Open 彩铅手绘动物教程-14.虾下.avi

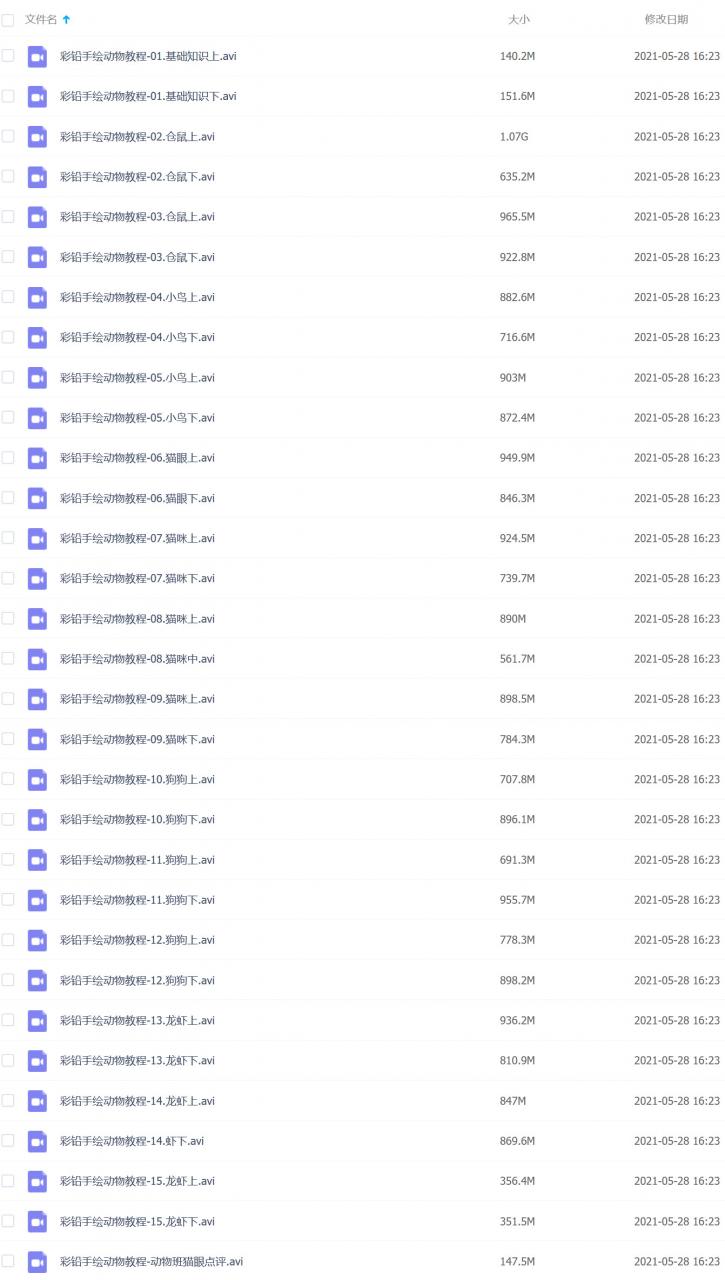132,1141
